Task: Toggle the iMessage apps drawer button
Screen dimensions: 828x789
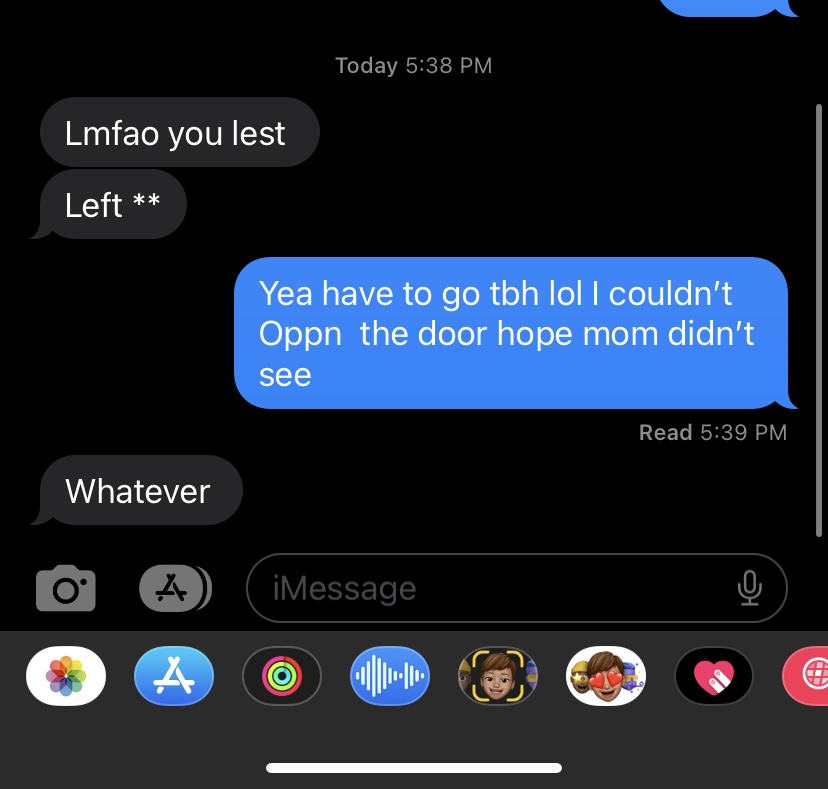Action: pyautogui.click(x=174, y=589)
